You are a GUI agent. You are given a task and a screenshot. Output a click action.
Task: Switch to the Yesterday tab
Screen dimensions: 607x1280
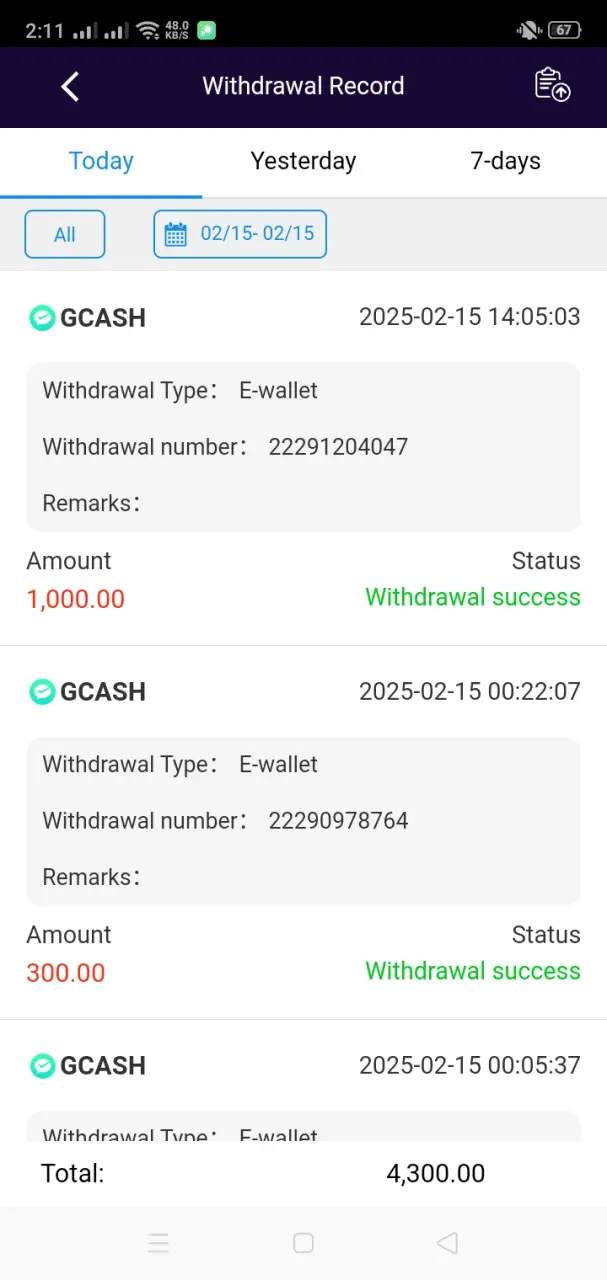(303, 161)
